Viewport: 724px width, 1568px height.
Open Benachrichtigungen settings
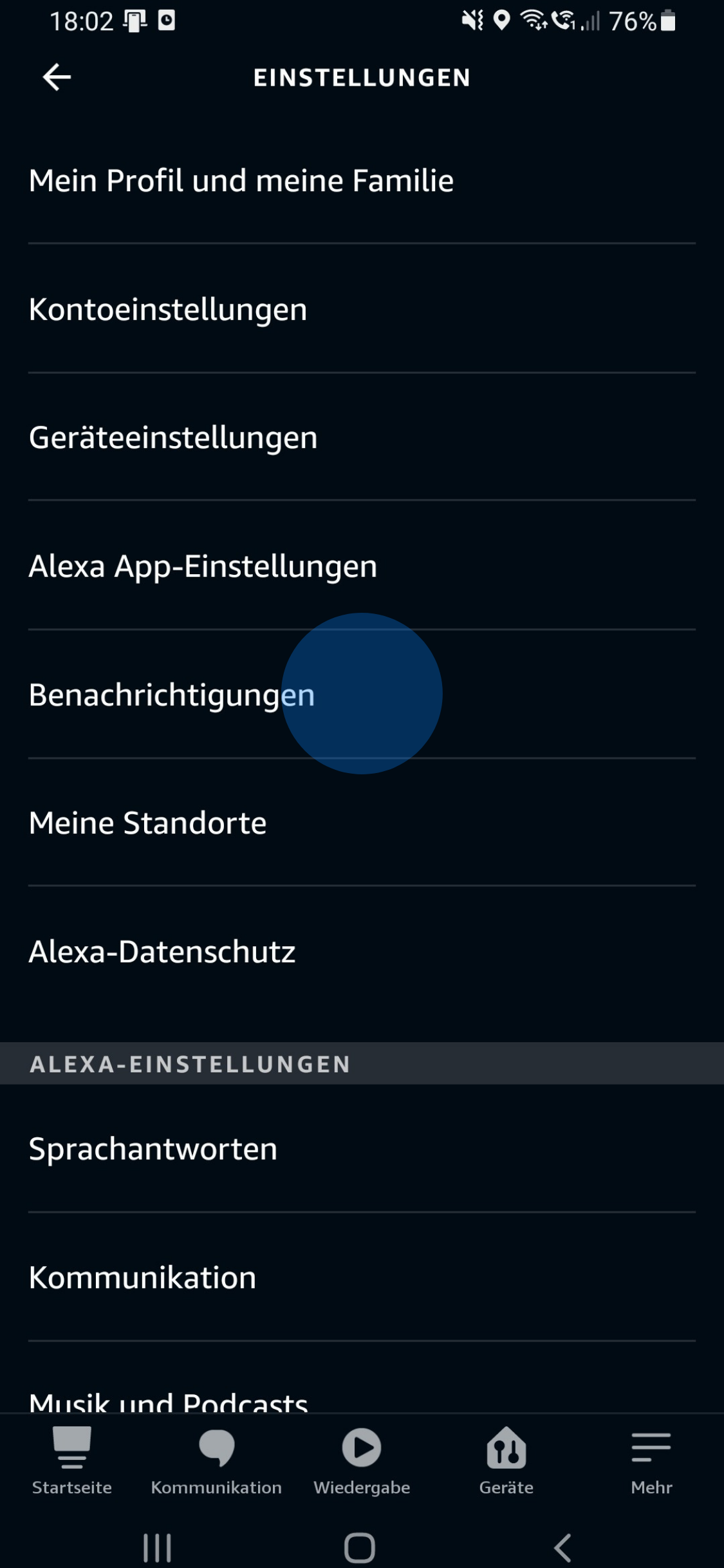point(172,695)
